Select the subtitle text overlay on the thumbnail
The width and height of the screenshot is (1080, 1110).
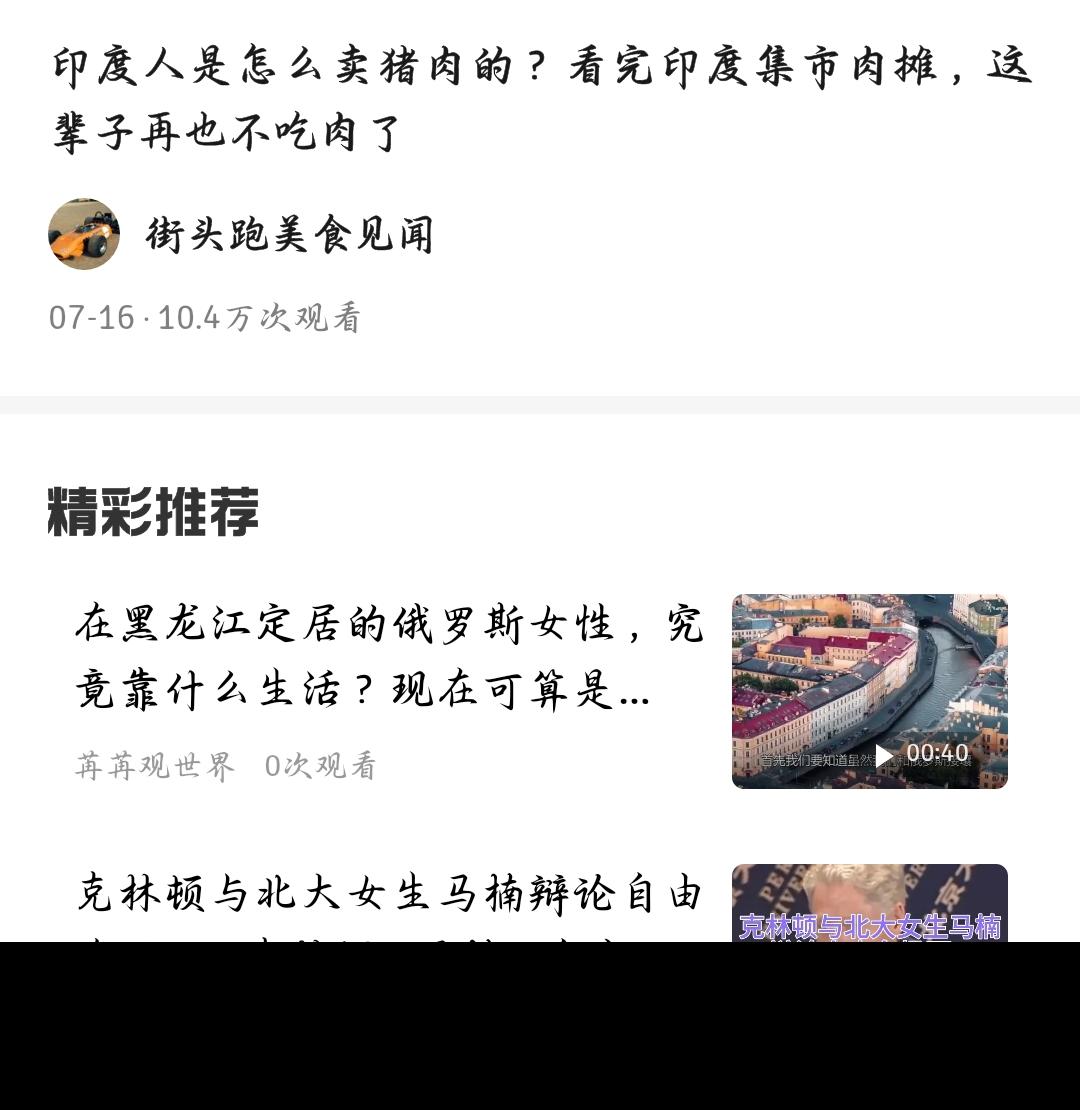click(800, 760)
